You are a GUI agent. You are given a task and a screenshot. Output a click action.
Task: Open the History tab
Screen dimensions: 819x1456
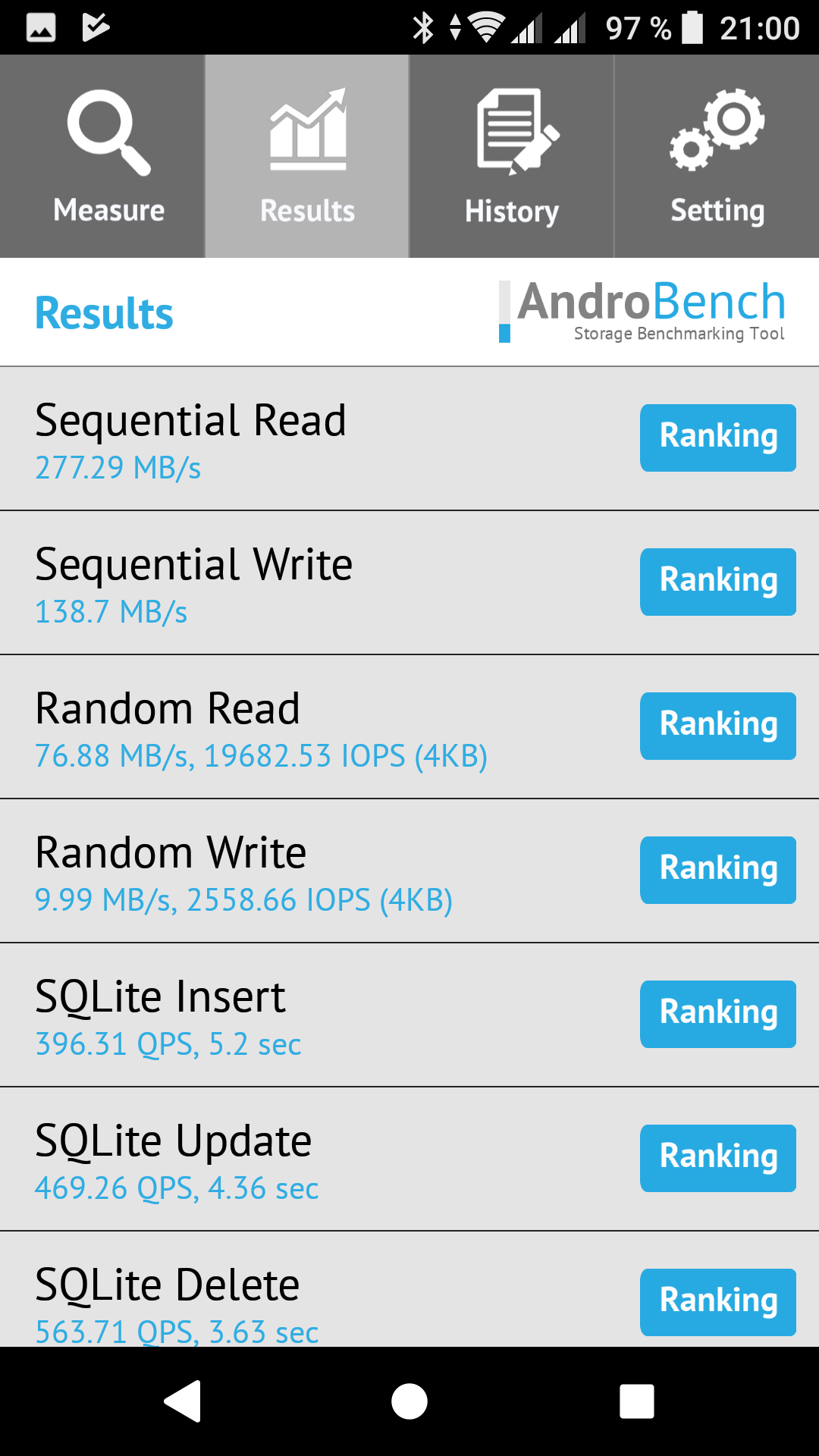point(512,157)
